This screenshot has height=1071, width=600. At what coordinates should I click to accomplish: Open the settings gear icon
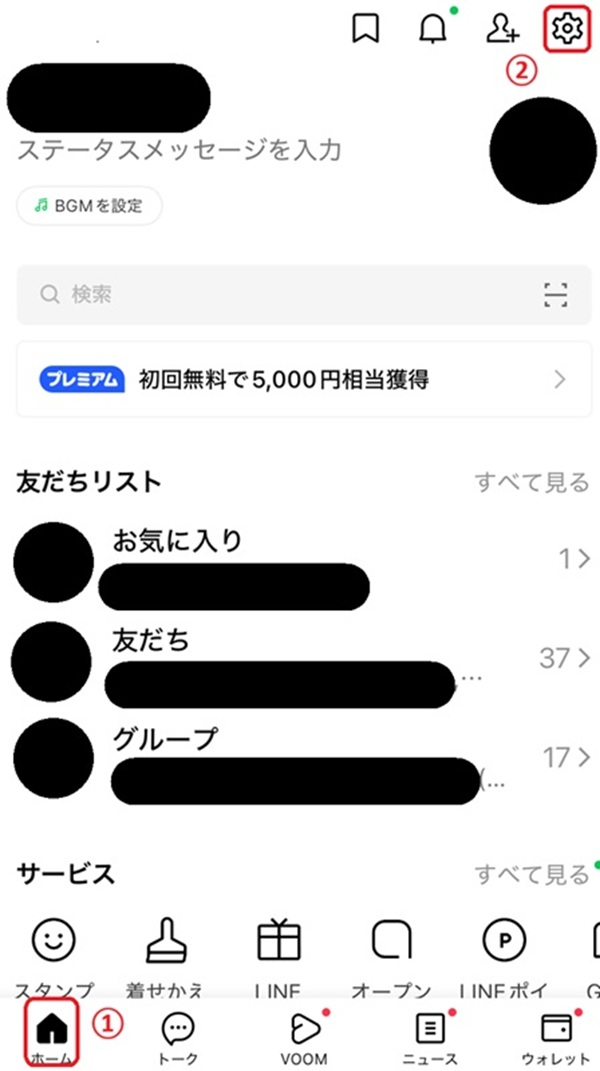566,30
